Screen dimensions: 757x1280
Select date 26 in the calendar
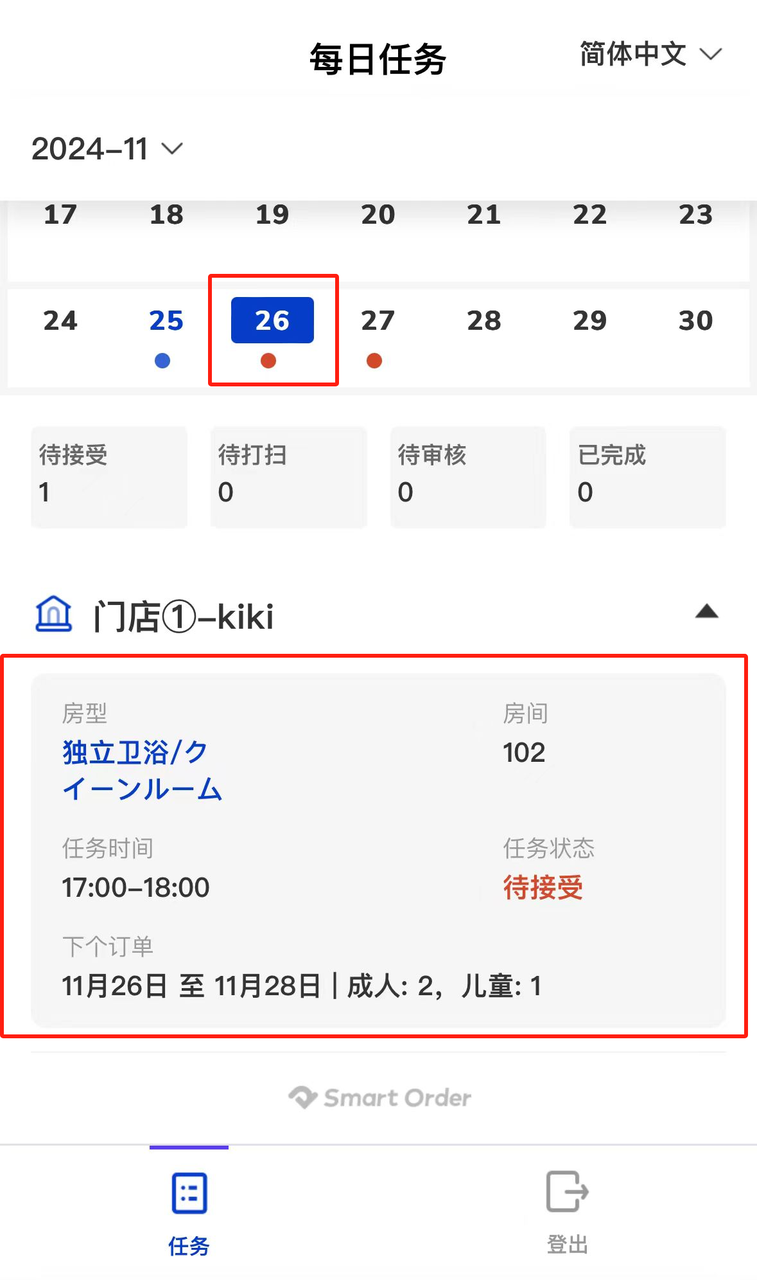tap(272, 321)
